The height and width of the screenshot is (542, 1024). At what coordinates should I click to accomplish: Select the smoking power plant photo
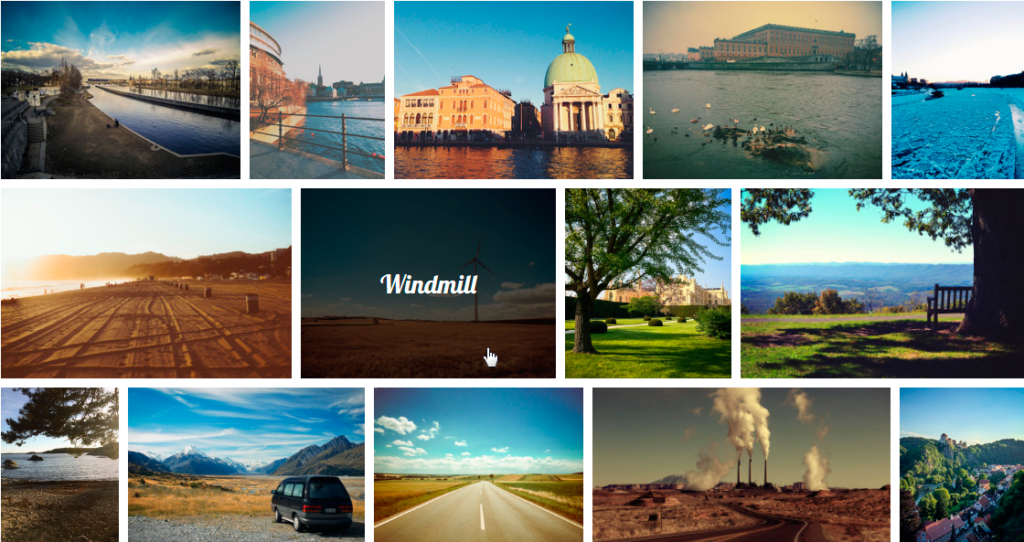(741, 464)
